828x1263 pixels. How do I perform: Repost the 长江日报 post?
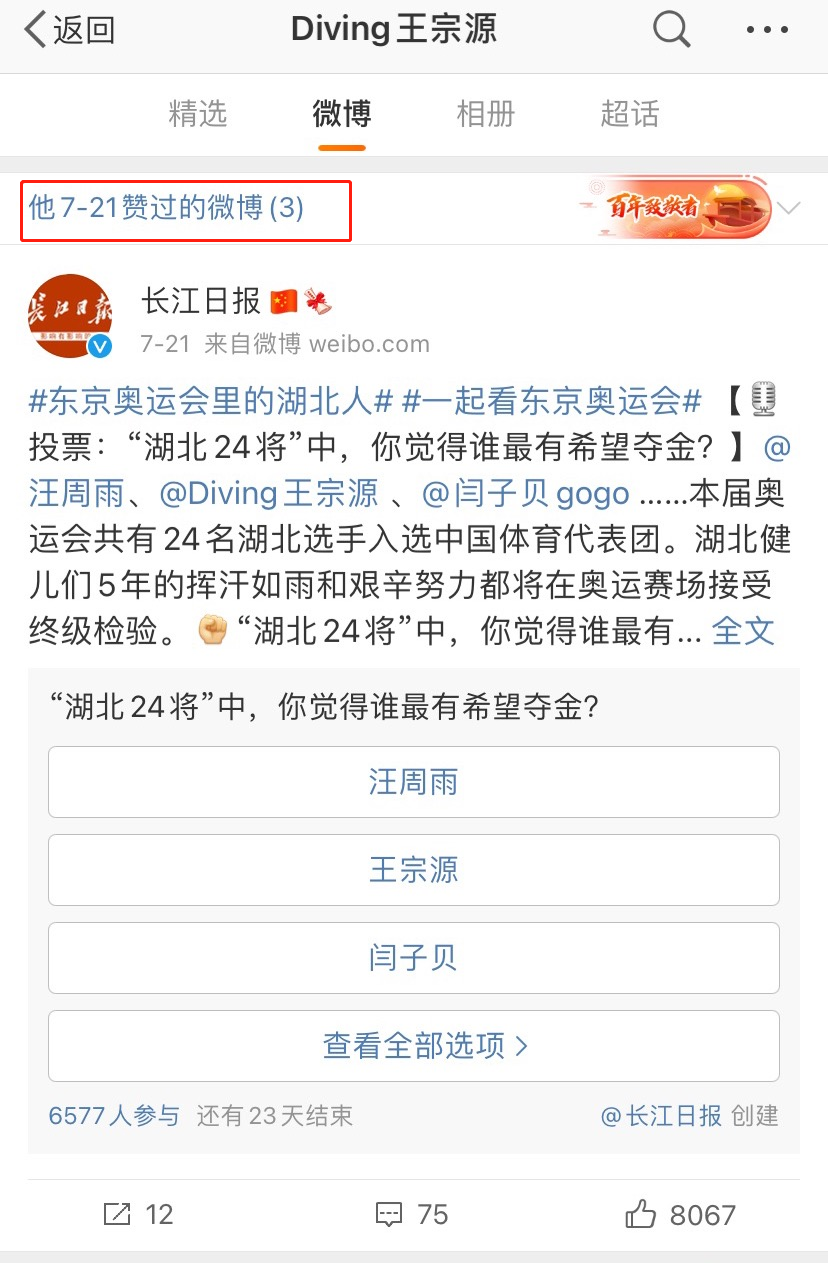tap(138, 1215)
